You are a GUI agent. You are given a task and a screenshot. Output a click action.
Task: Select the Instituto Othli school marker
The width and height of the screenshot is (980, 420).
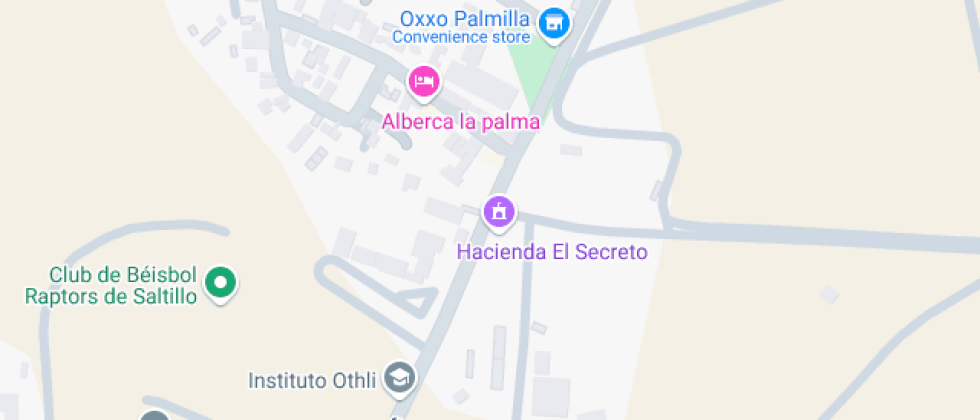click(400, 379)
